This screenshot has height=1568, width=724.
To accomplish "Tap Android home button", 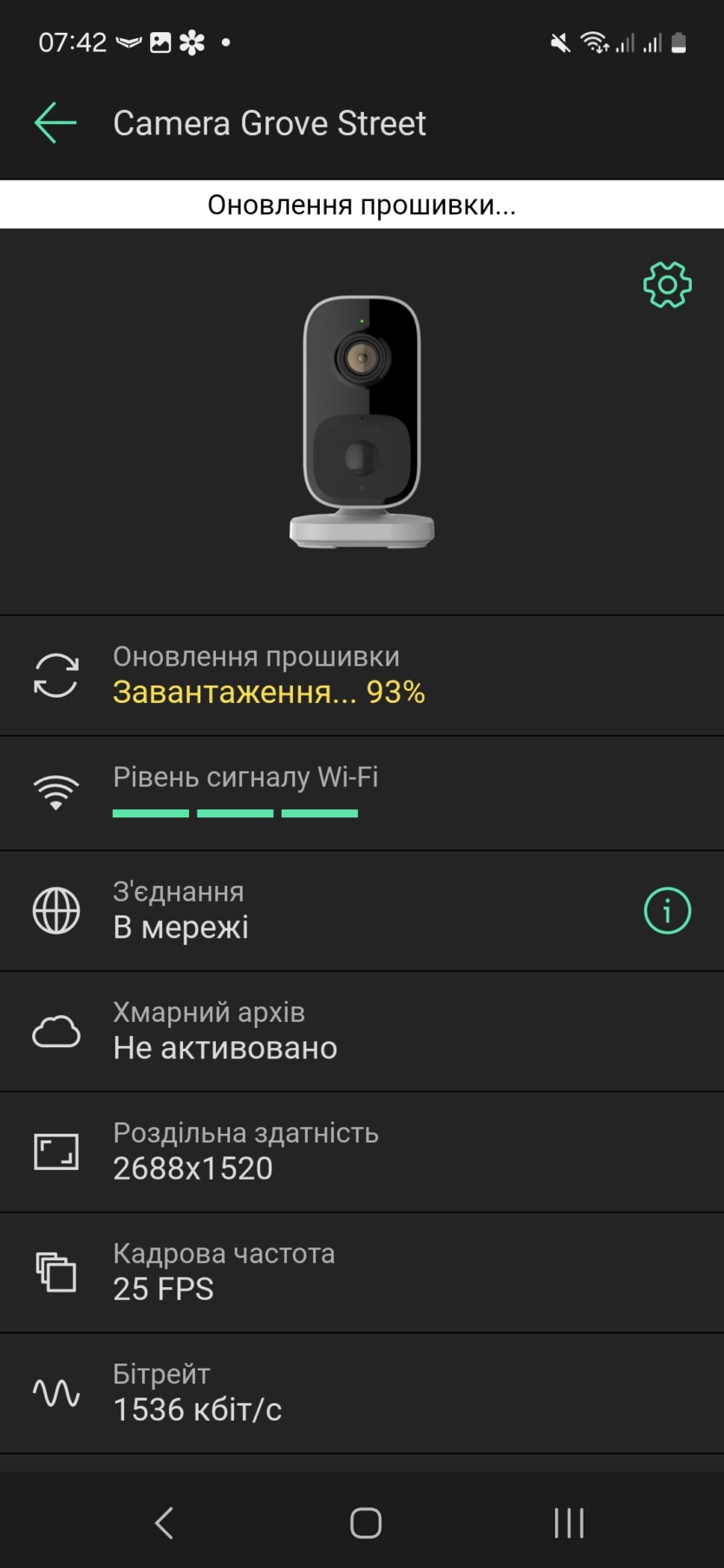I will pos(365,1522).
